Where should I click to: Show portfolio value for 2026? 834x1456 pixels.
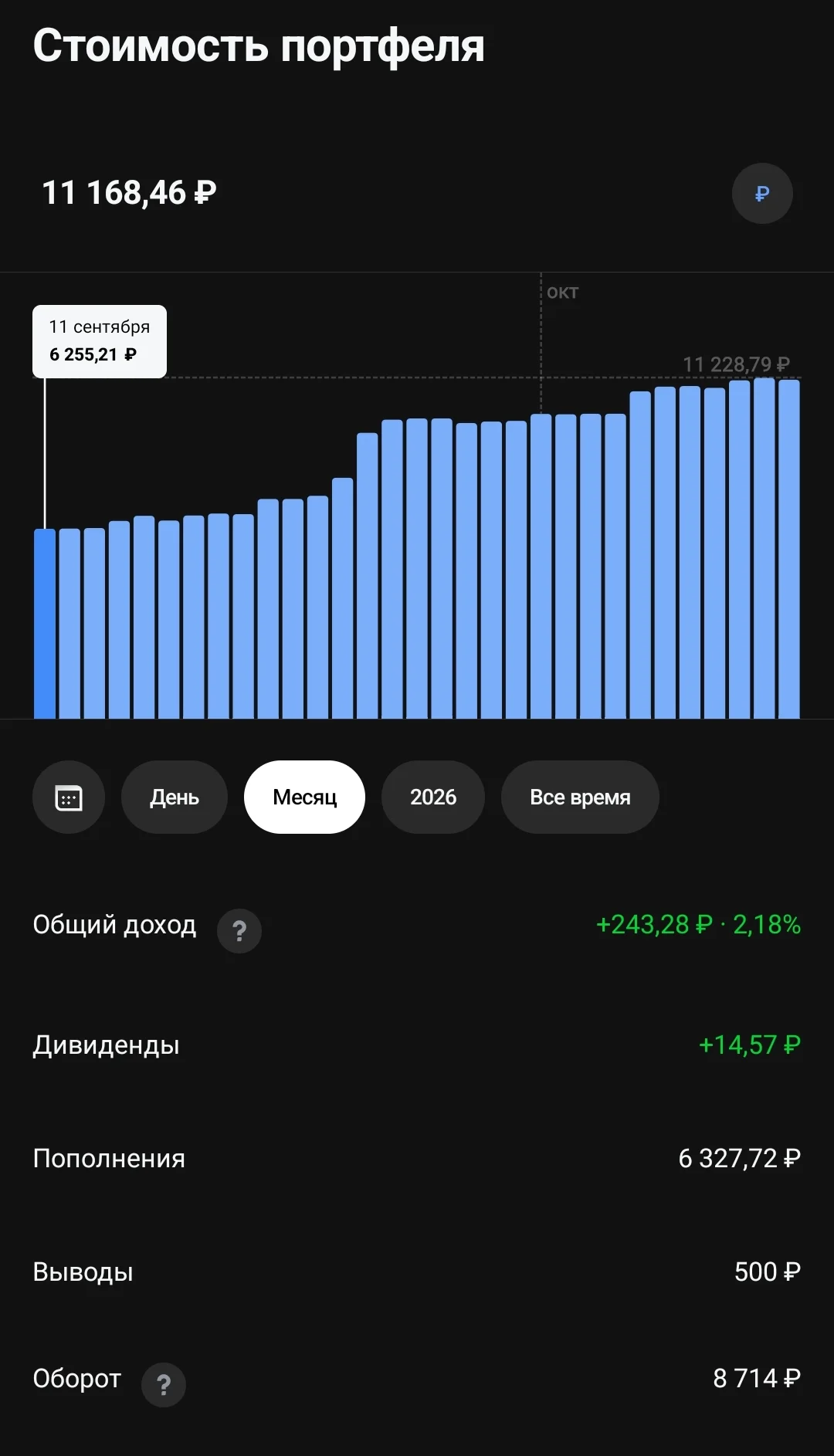point(433,797)
